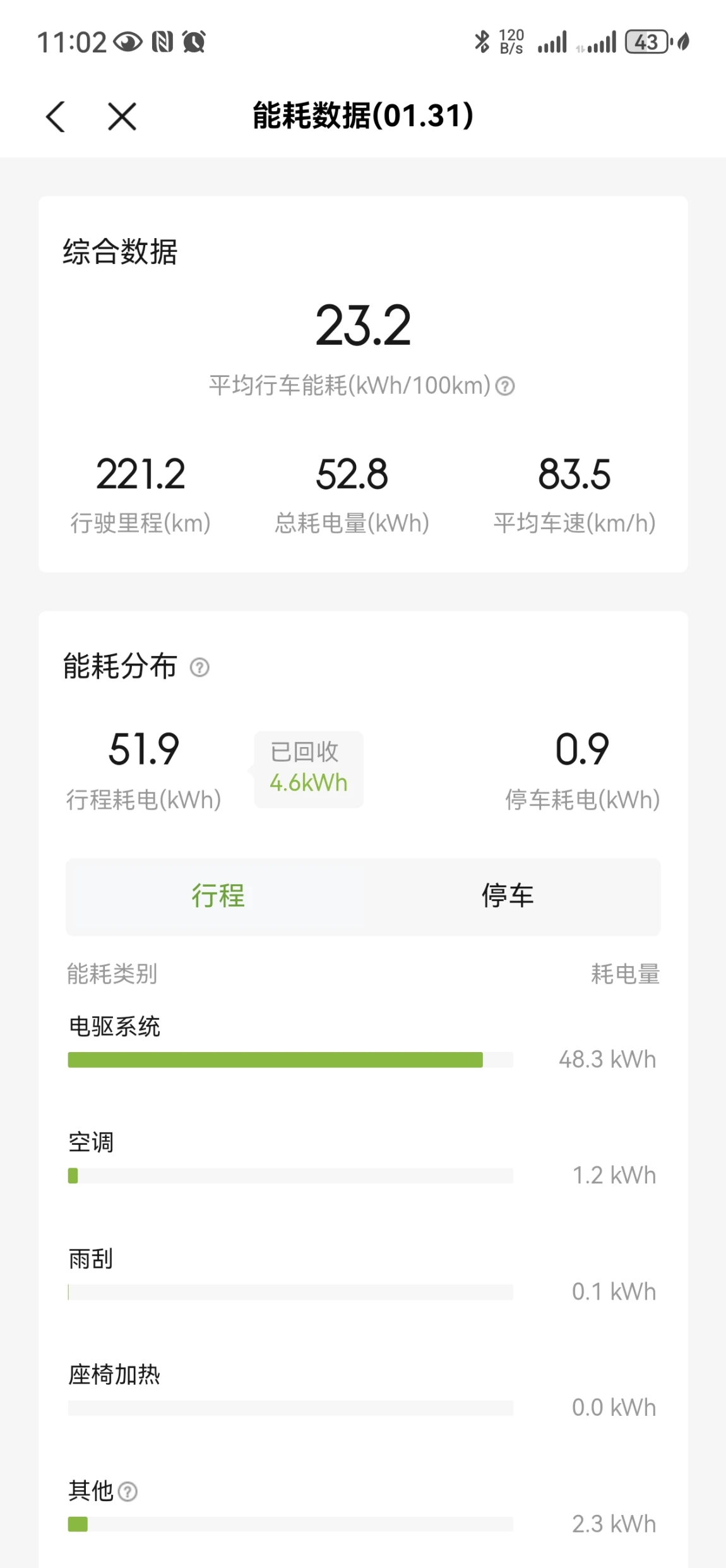Select the 行程 tab
The height and width of the screenshot is (1568, 726).
[218, 896]
